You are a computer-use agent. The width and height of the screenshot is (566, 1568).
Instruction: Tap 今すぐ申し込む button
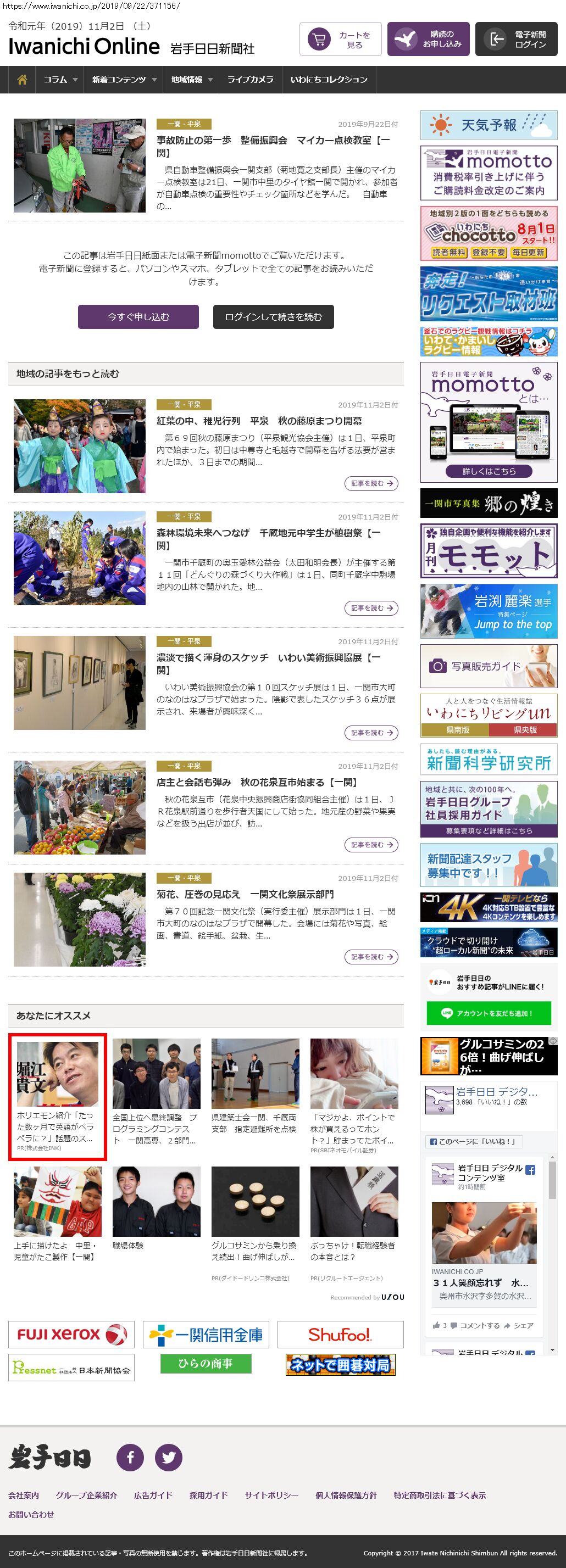pos(138,317)
